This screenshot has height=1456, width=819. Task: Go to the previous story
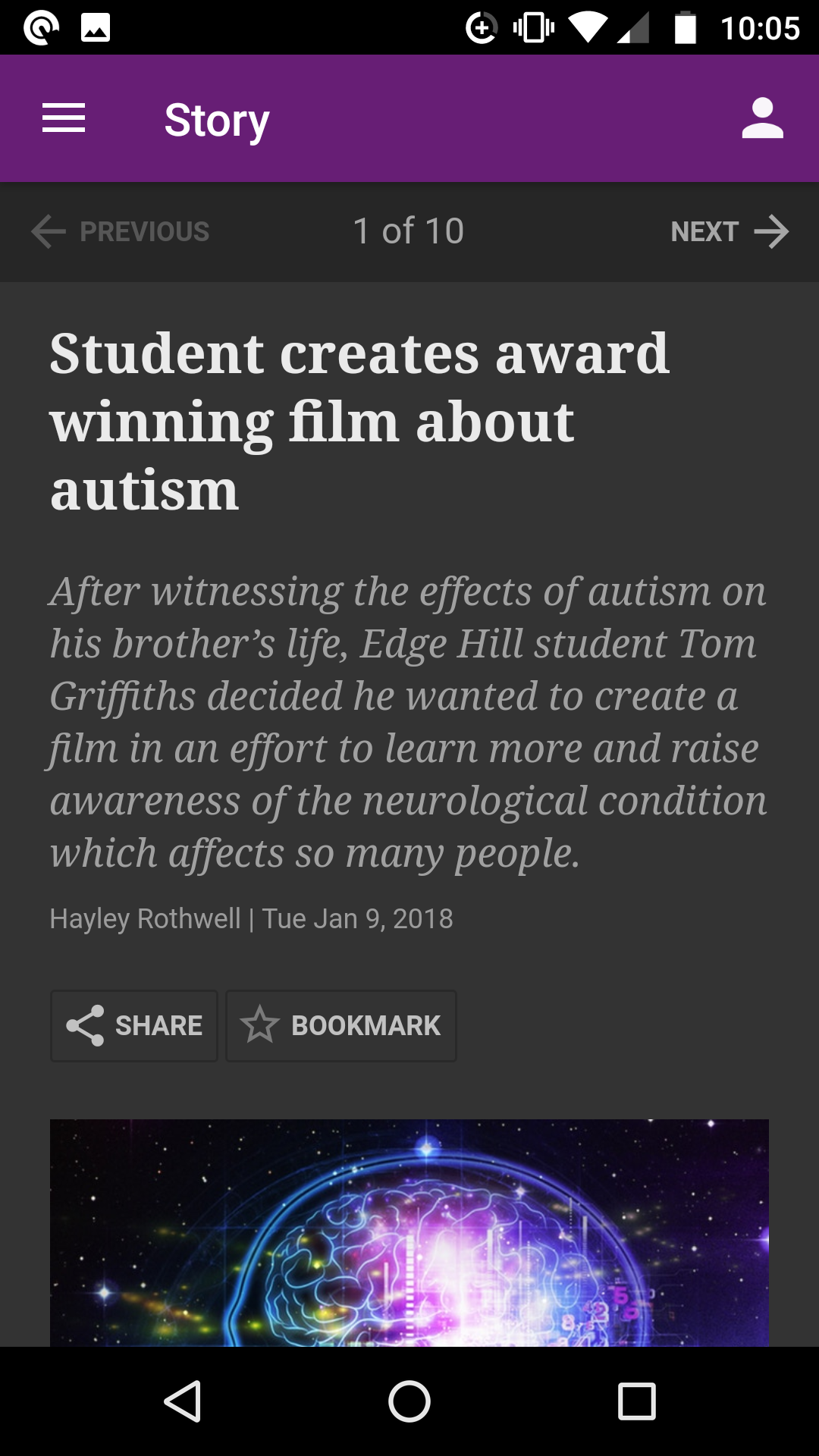pos(121,231)
